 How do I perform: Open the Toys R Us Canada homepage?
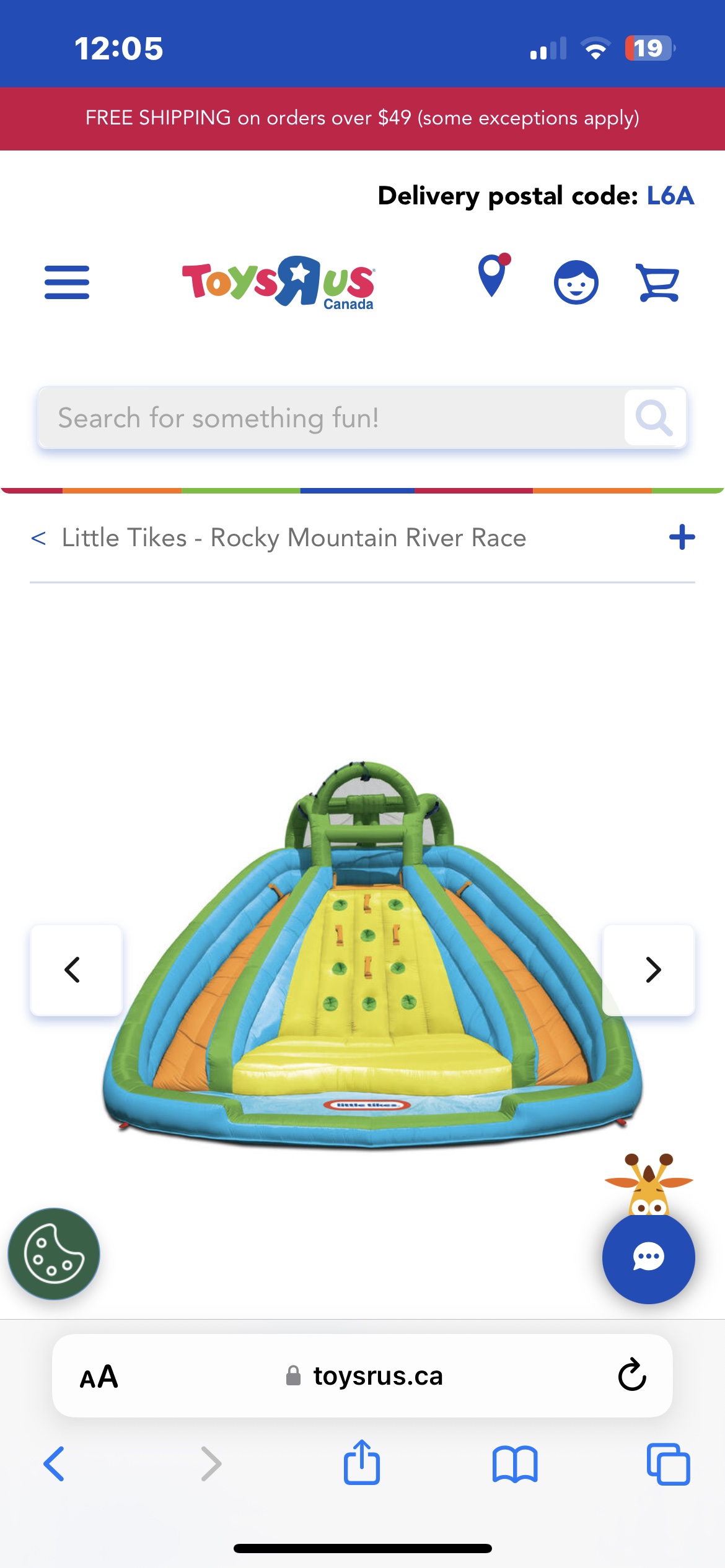click(278, 282)
